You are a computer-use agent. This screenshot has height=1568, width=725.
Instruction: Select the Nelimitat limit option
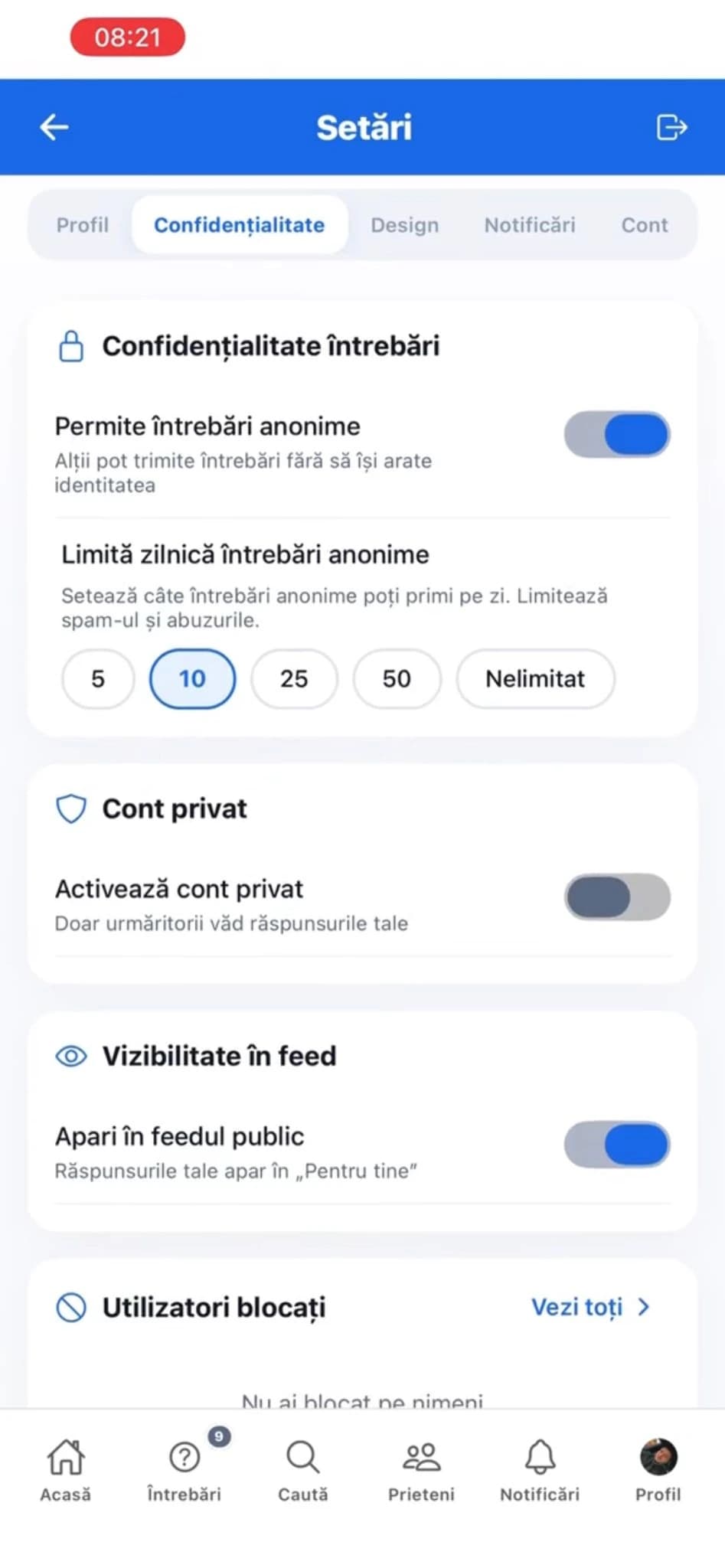pos(535,678)
